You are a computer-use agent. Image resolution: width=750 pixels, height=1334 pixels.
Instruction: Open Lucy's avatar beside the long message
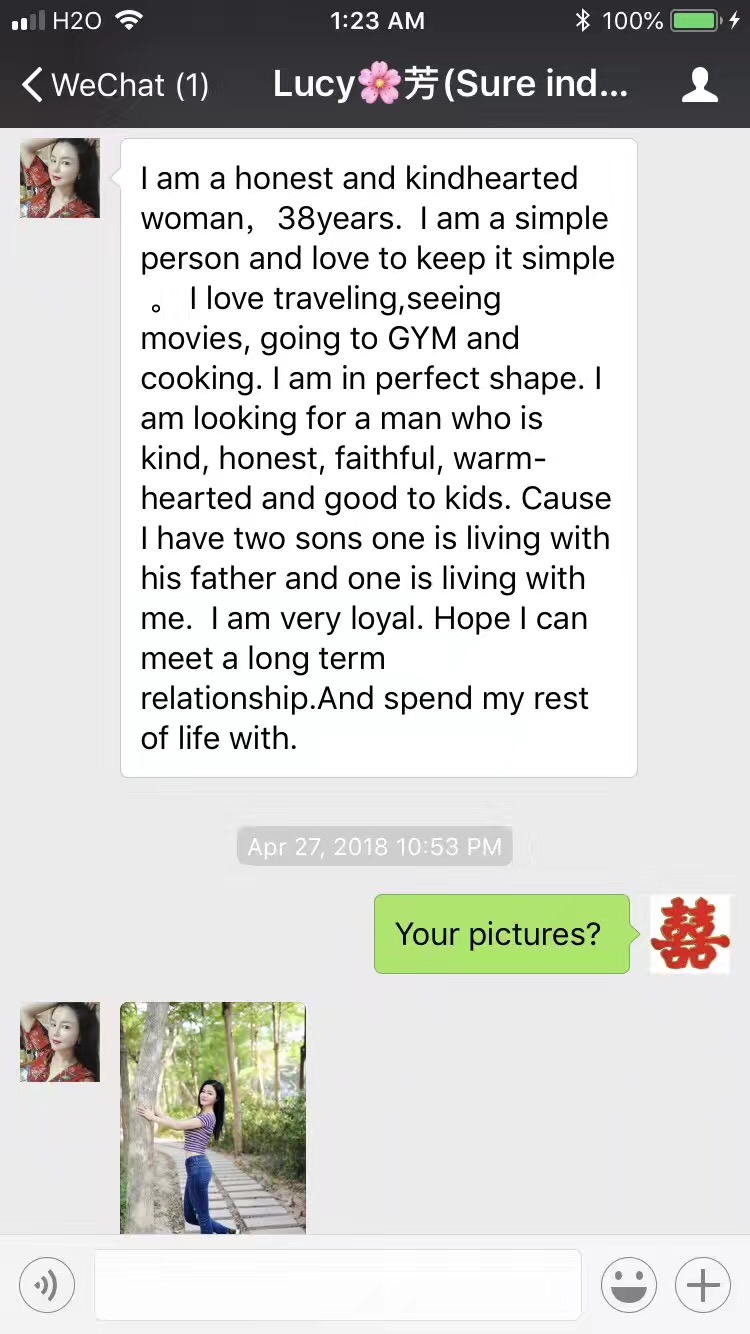click(60, 178)
